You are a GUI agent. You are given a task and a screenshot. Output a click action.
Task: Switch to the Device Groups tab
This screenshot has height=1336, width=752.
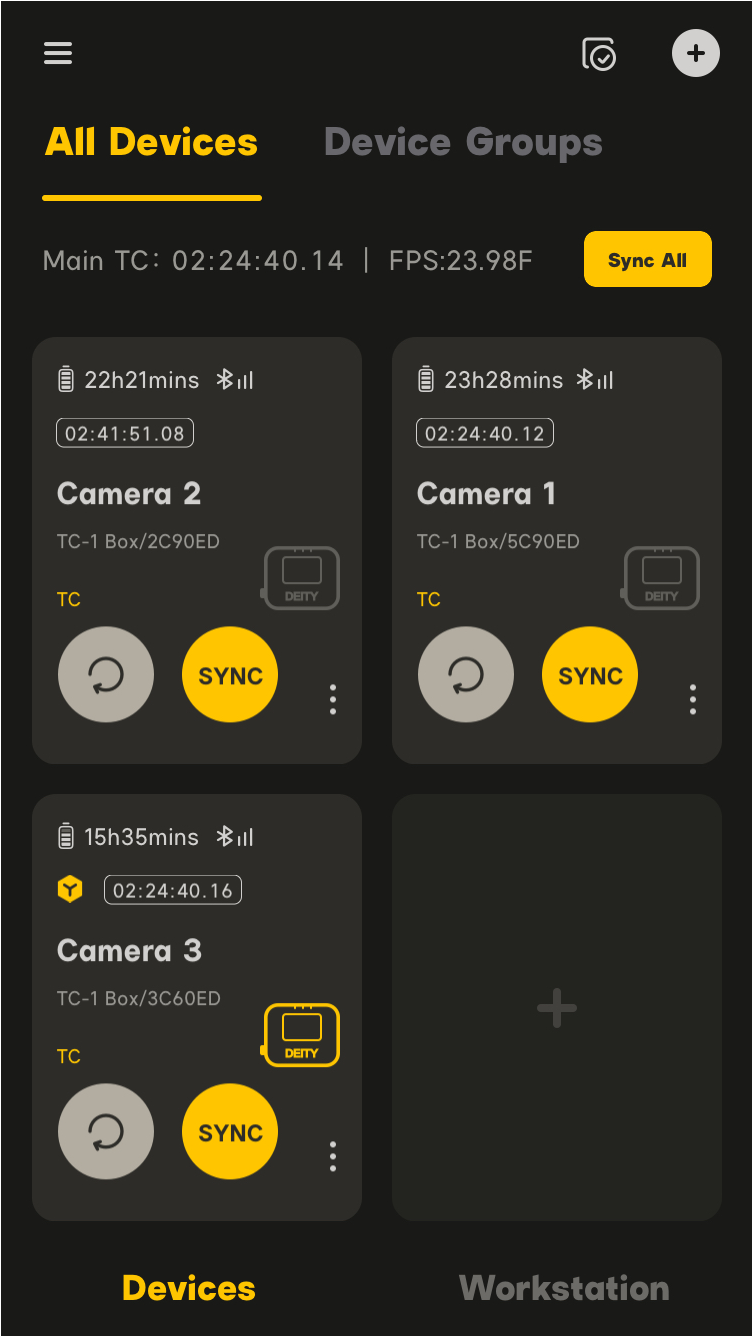coord(463,143)
